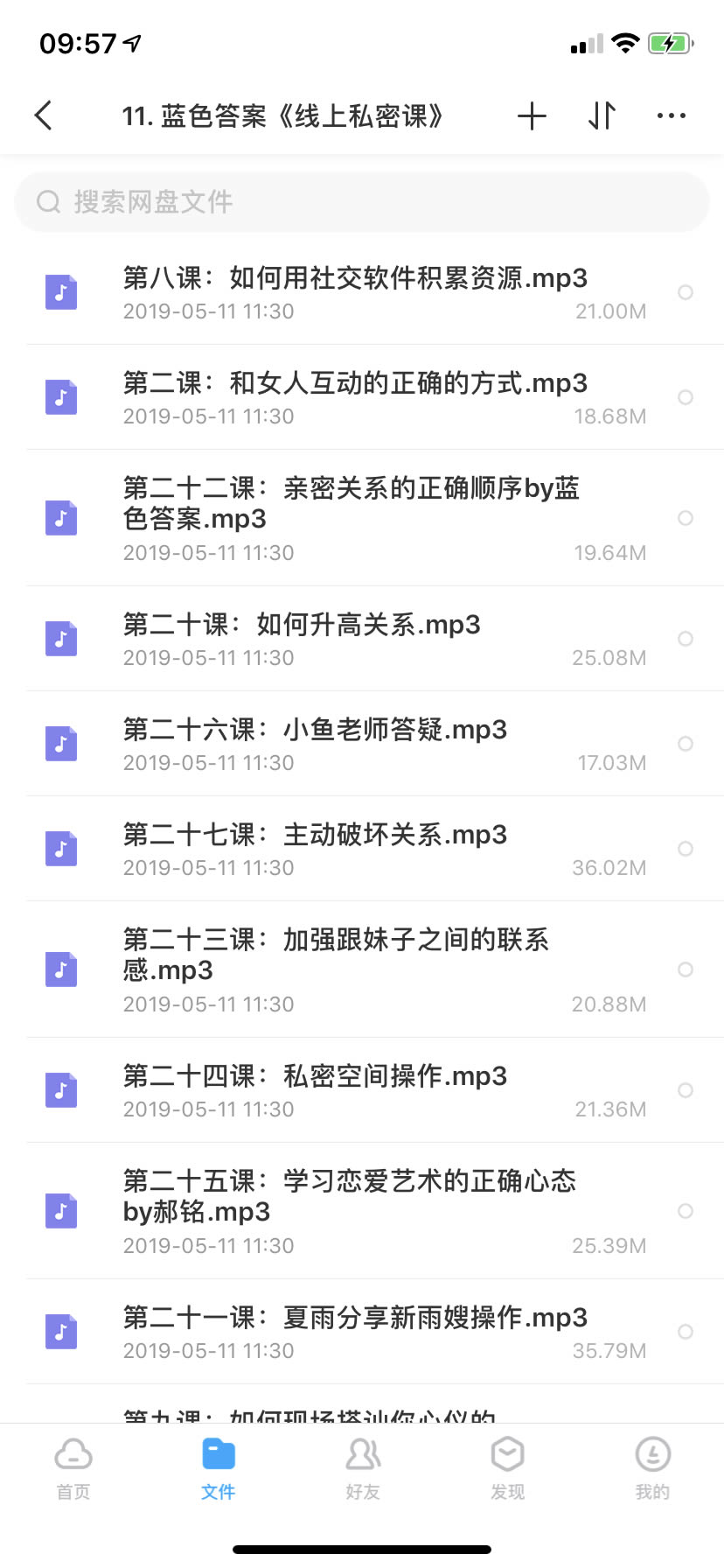Open the three-dot overflow menu
724x1568 pixels.
tap(671, 115)
